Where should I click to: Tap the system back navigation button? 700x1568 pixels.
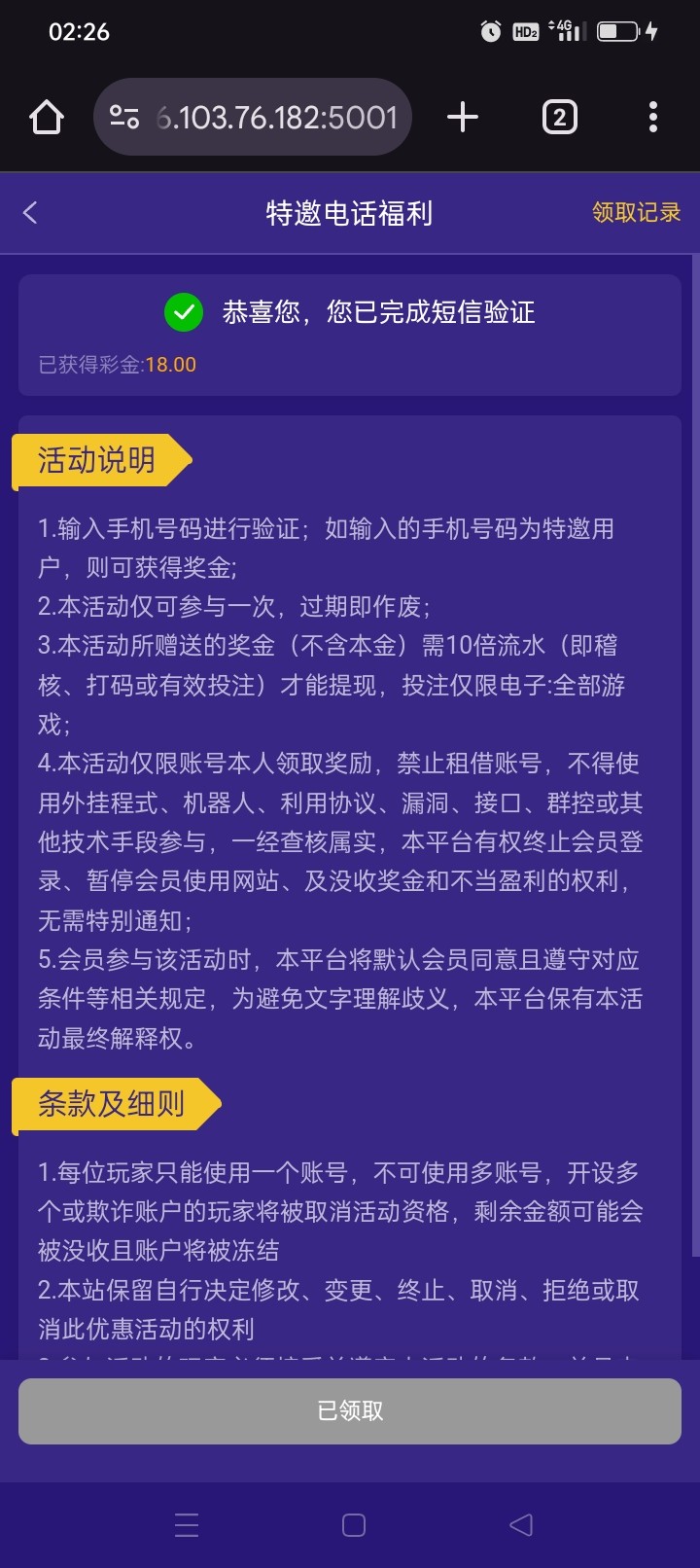coord(521,1524)
